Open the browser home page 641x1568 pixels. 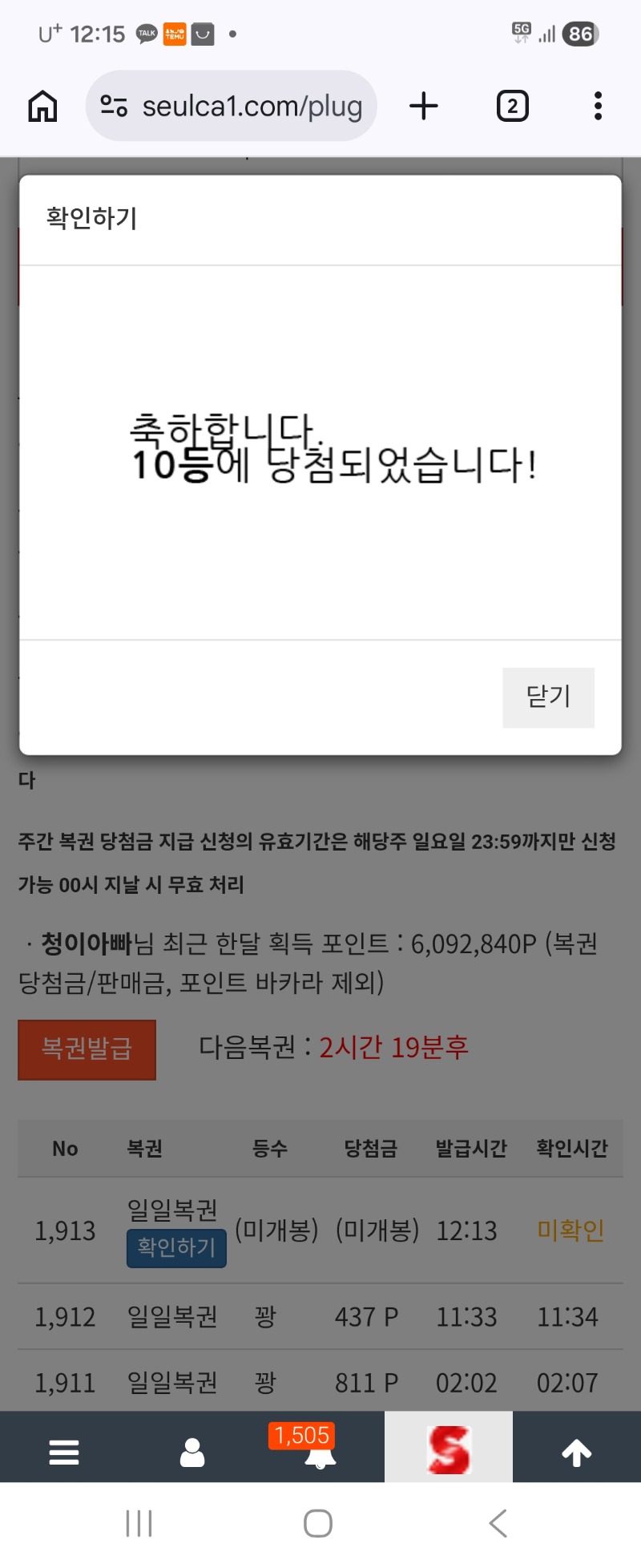[x=43, y=106]
